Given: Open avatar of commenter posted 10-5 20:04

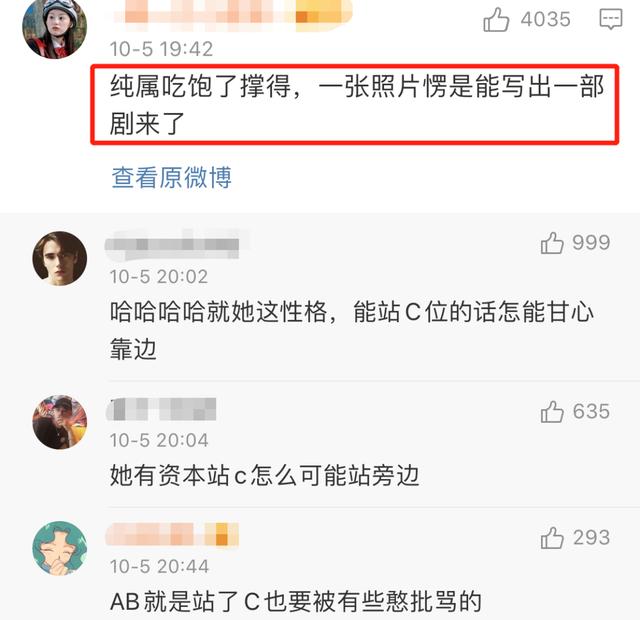Looking at the screenshot, I should click(x=59, y=422).
